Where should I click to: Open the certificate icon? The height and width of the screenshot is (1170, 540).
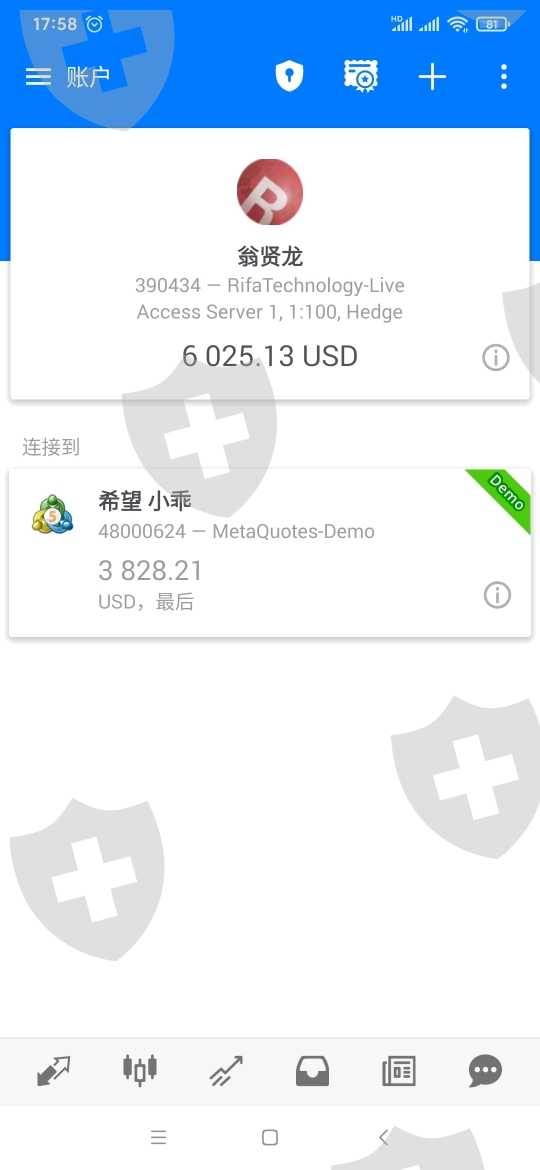[x=361, y=76]
